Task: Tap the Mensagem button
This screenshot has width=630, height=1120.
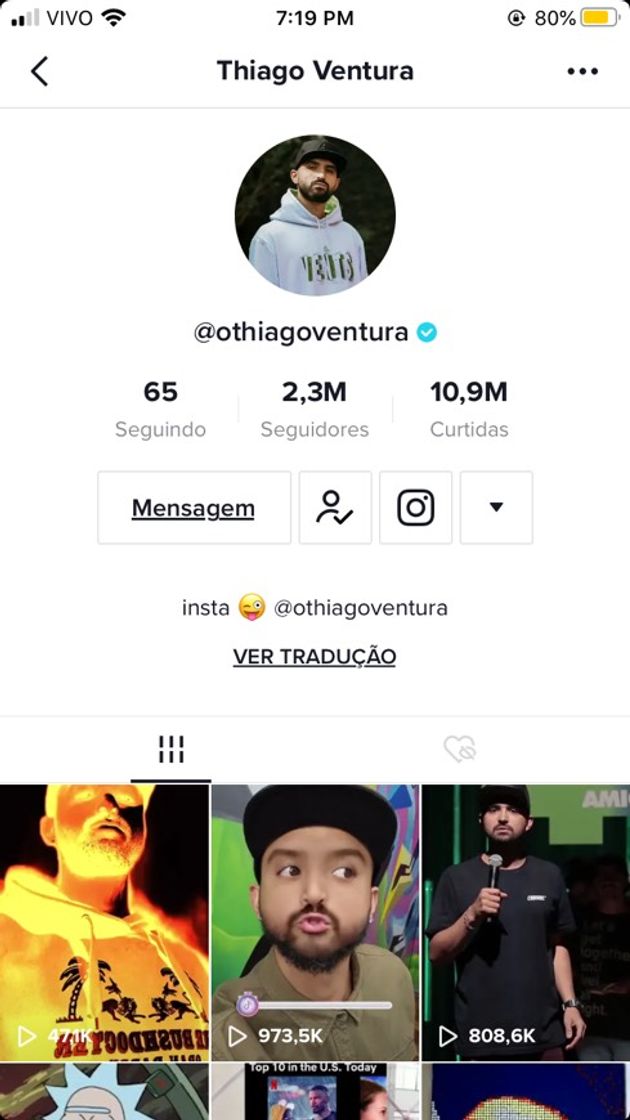Action: pos(194,508)
